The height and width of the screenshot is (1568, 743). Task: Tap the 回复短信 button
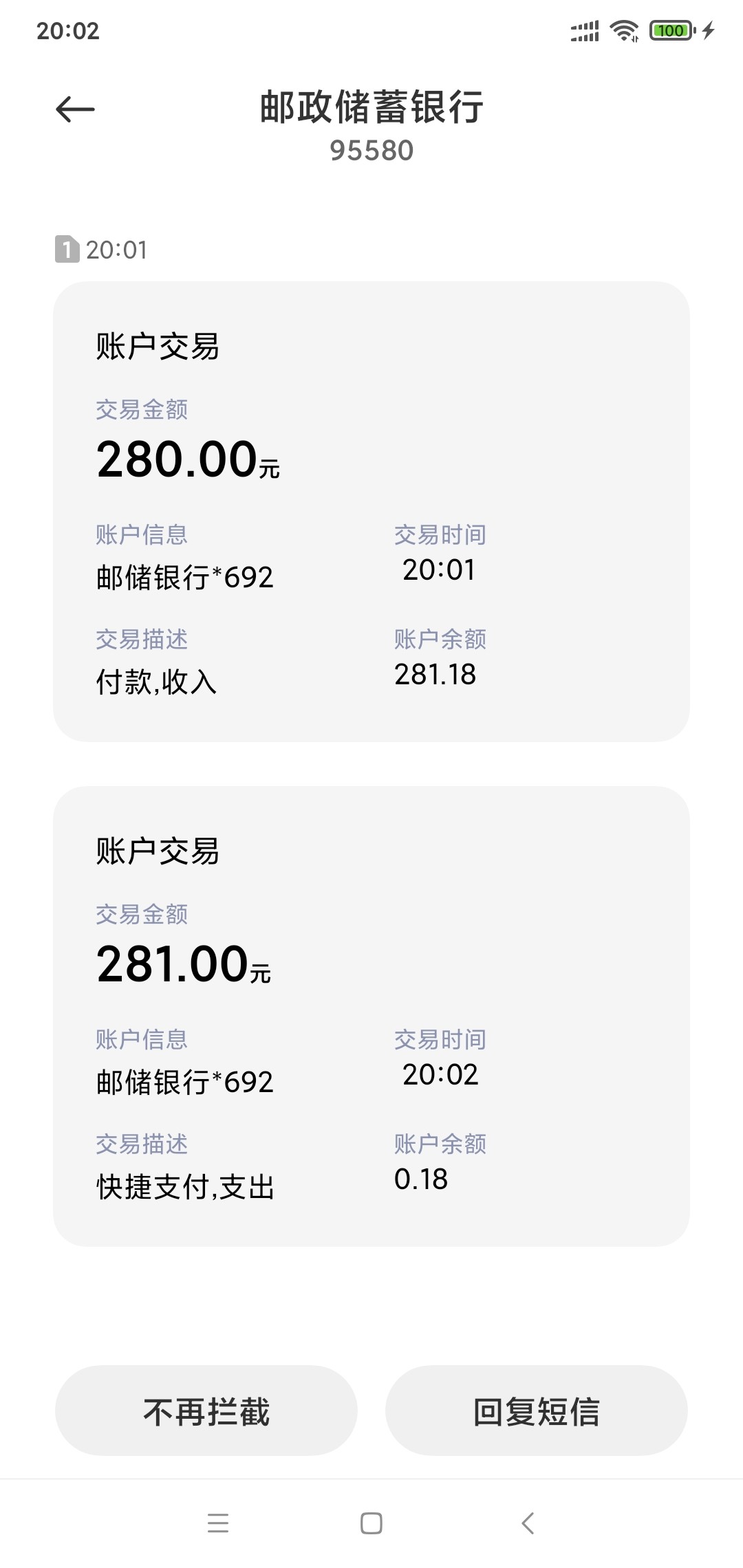[537, 1411]
